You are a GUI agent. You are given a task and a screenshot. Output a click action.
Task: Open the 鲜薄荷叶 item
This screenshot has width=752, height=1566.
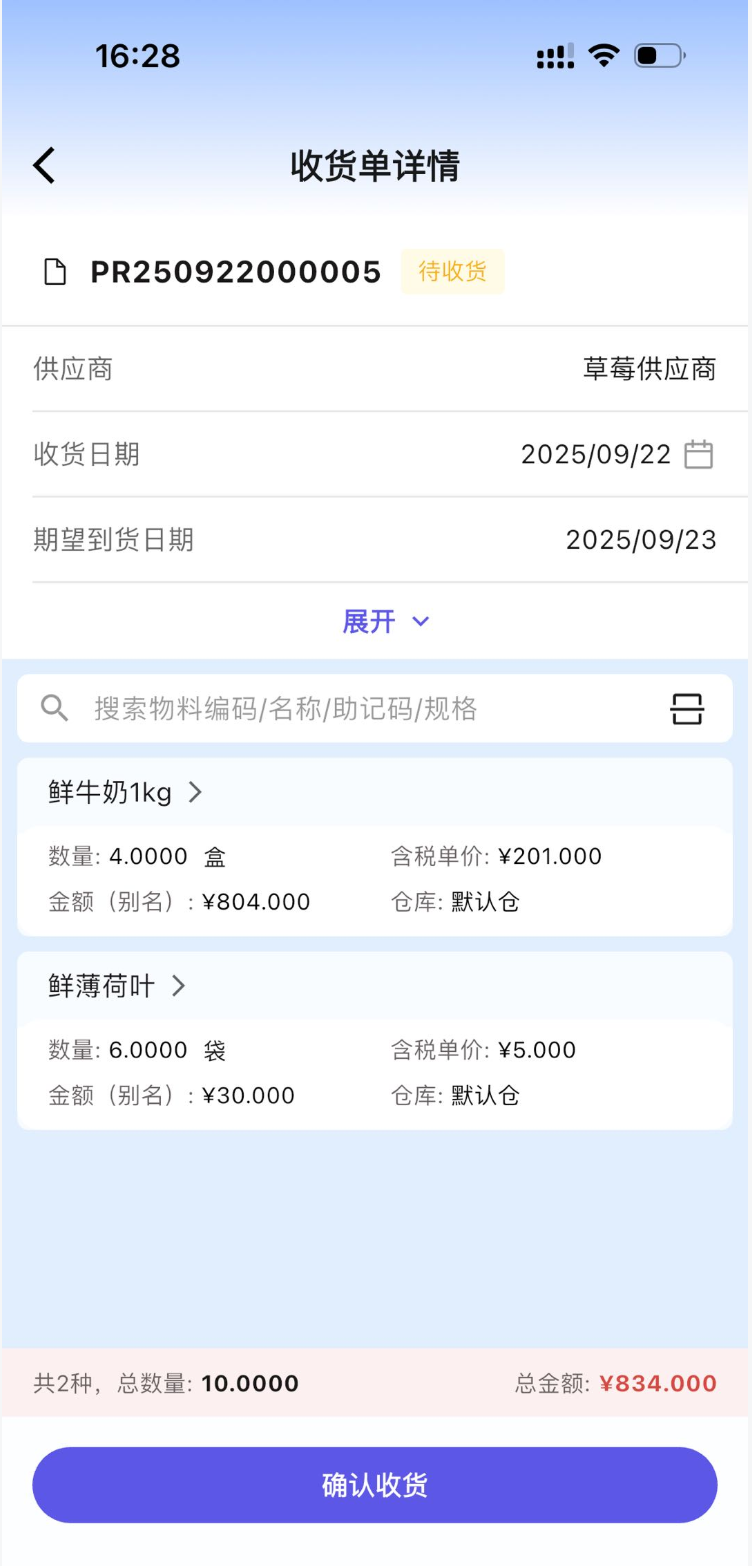click(117, 986)
